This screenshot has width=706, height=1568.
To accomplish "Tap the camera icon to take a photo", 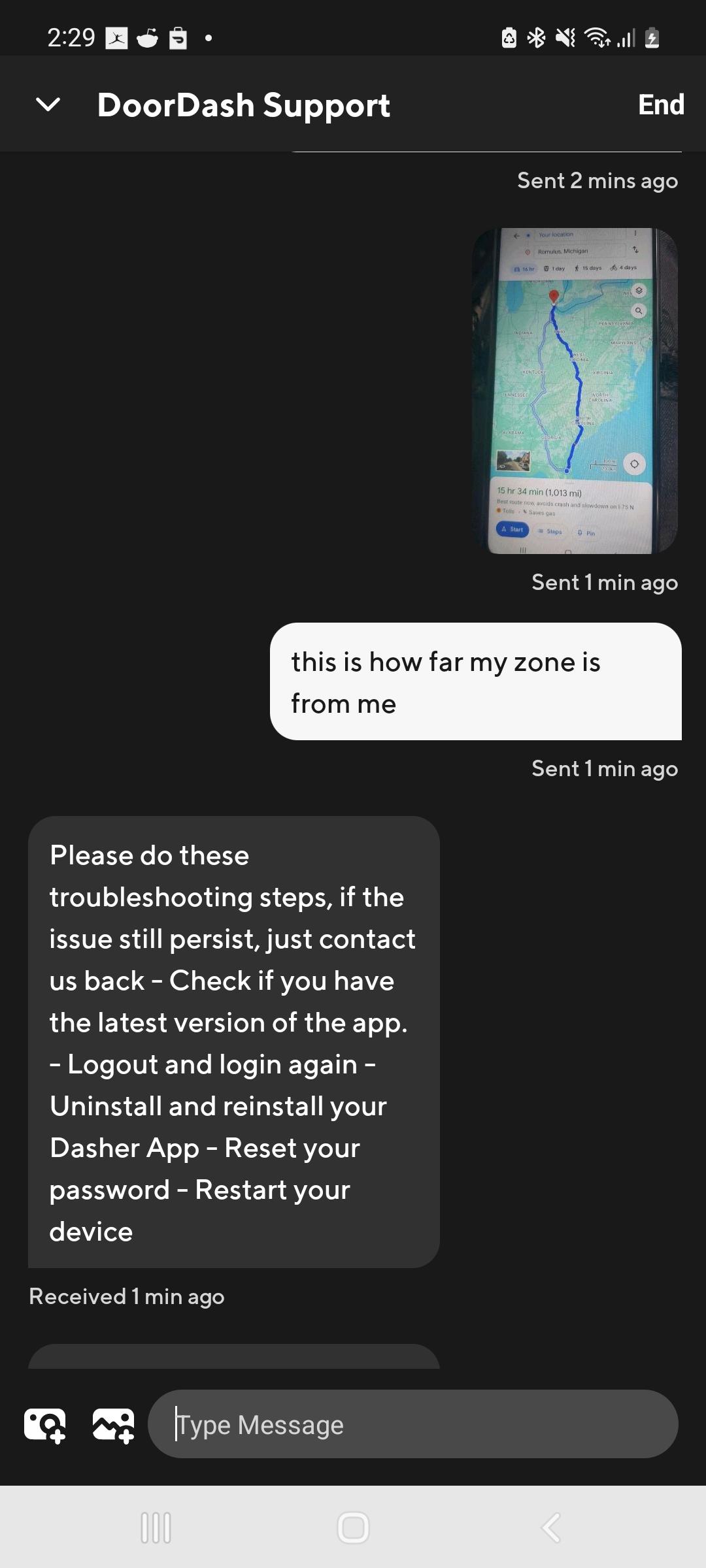I will (46, 1424).
